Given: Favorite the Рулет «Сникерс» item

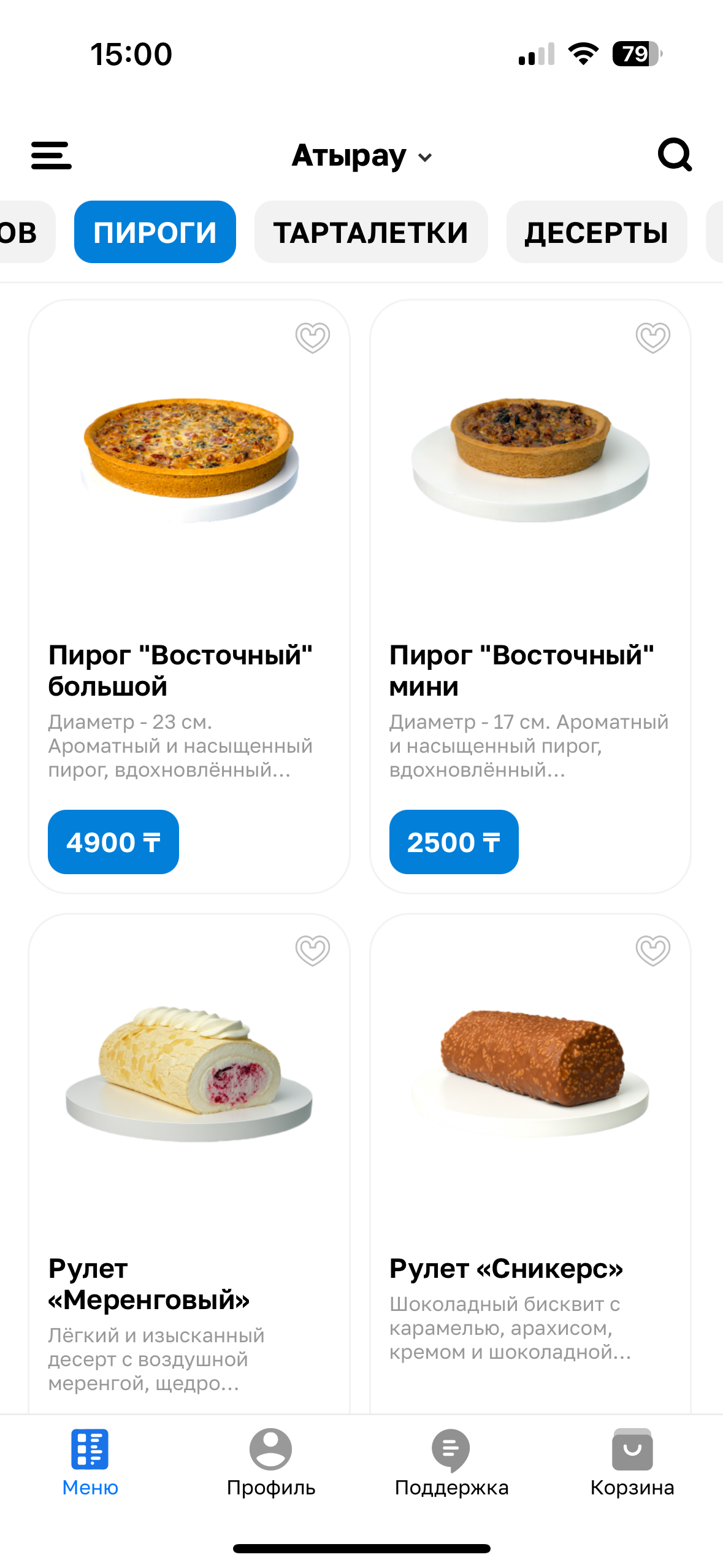Looking at the screenshot, I should coord(653,950).
